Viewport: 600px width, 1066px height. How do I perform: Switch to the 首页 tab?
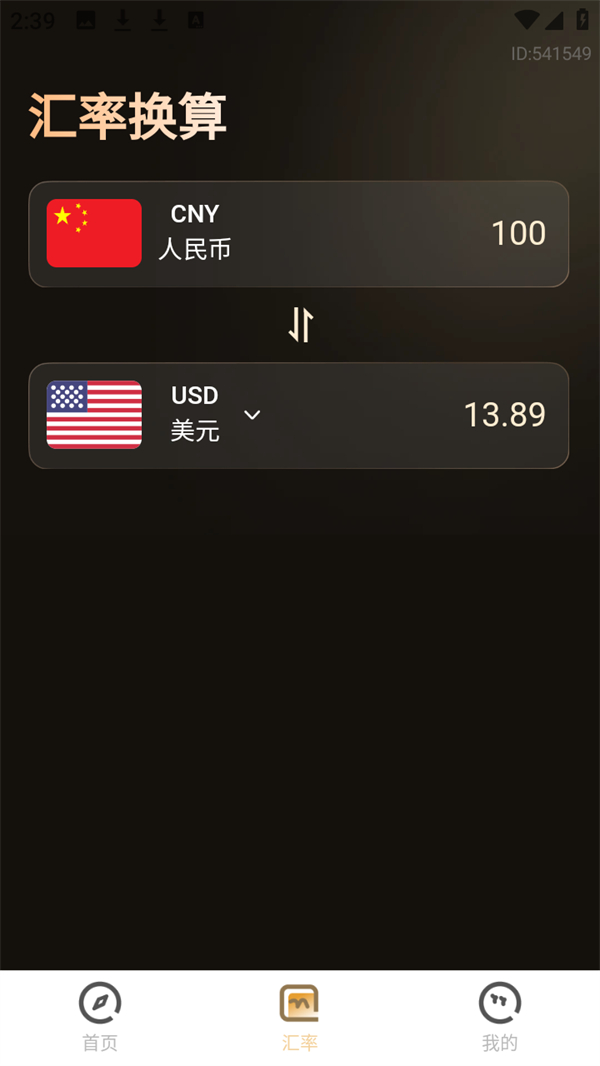click(100, 1017)
